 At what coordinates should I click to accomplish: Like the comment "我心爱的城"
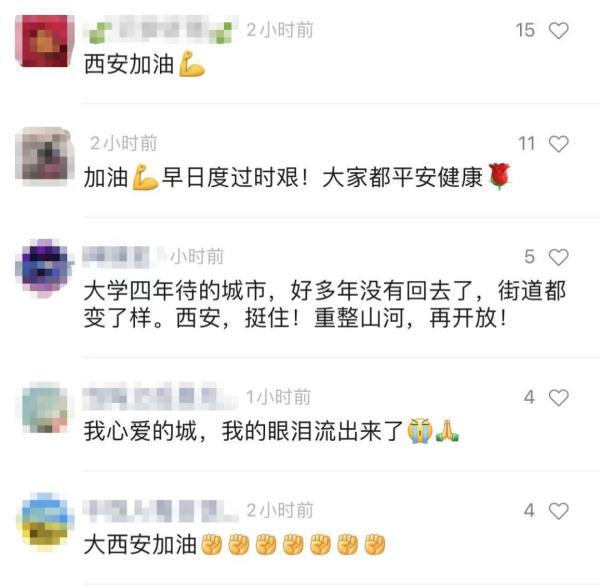click(x=559, y=398)
